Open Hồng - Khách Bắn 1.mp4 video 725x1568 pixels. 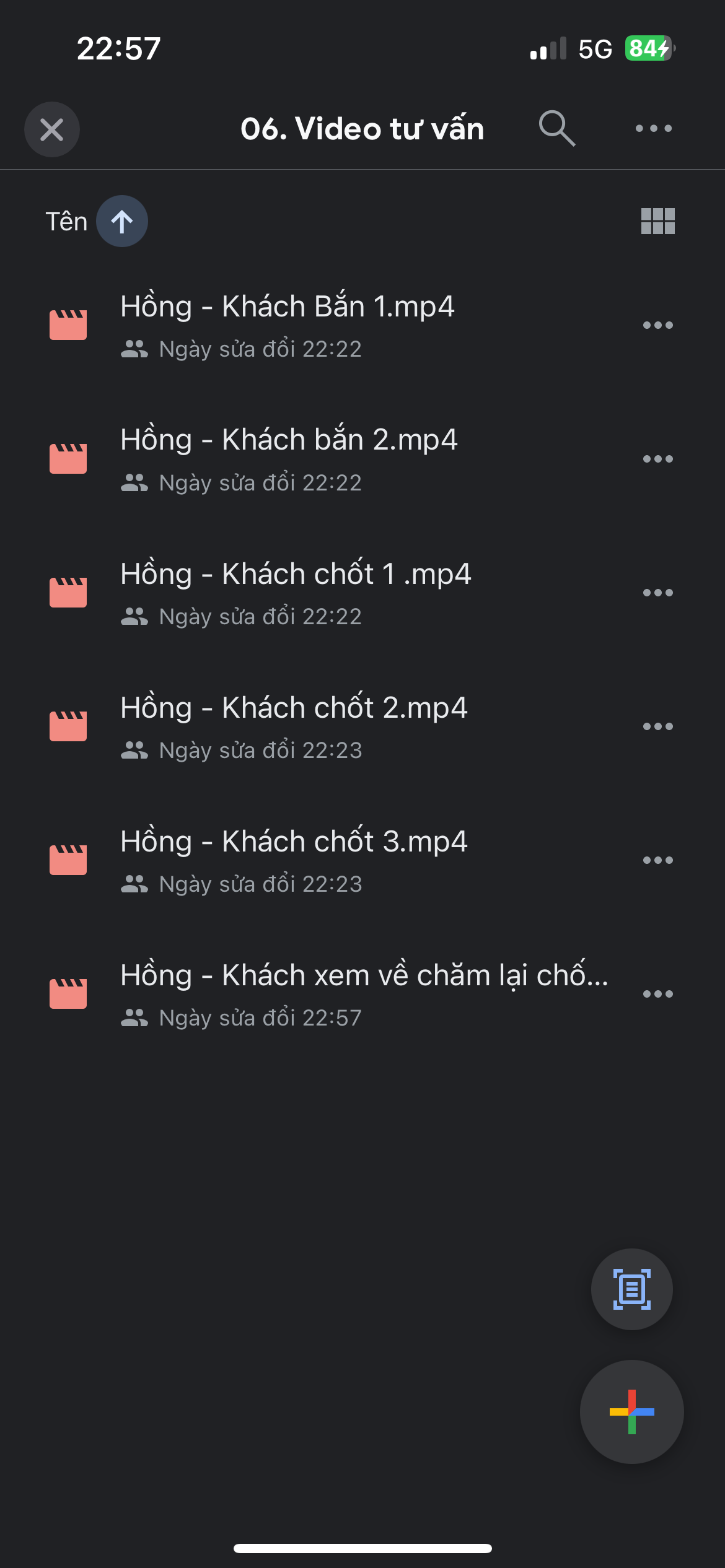[288, 307]
